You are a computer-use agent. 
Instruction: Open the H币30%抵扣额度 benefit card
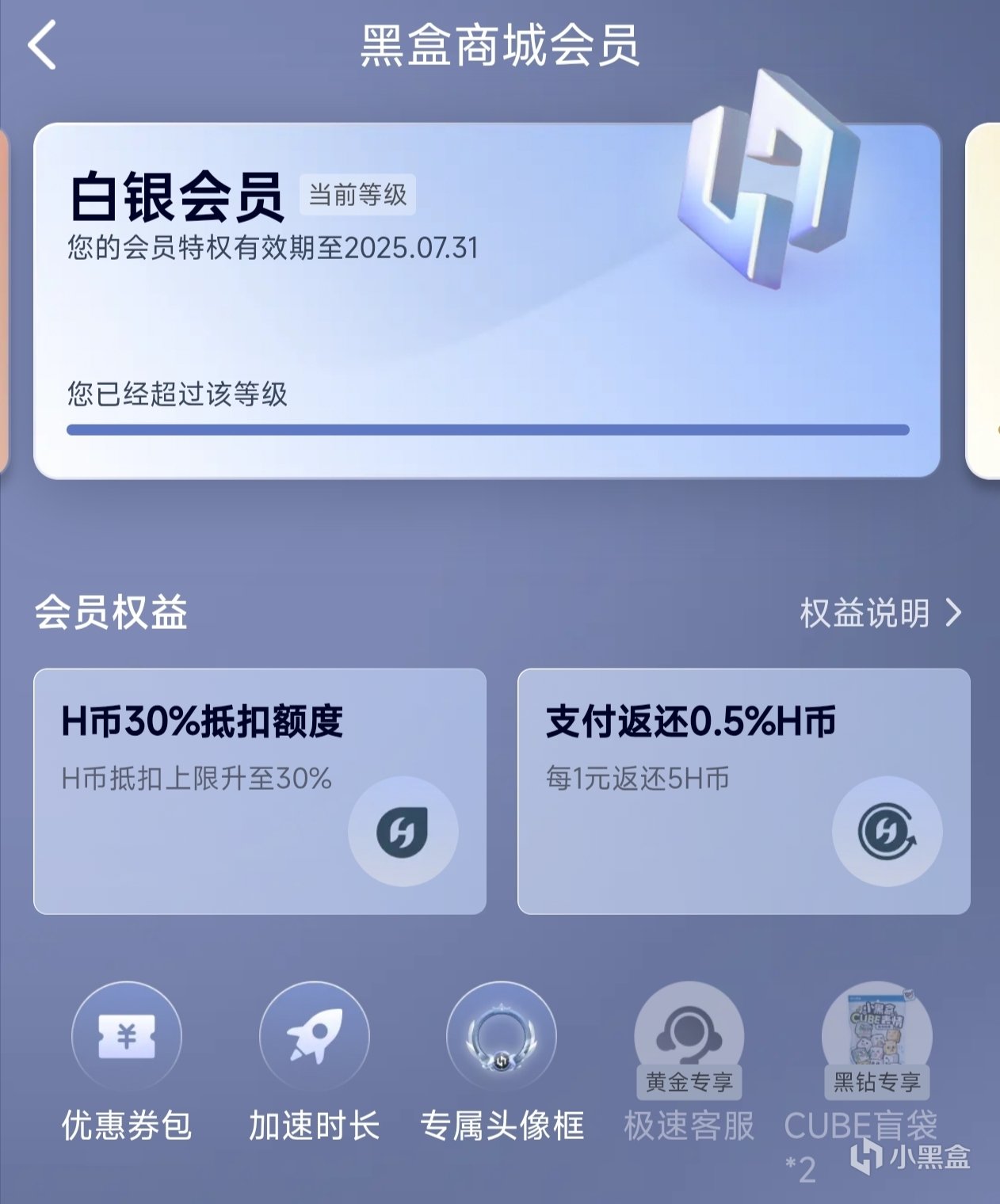(260, 791)
